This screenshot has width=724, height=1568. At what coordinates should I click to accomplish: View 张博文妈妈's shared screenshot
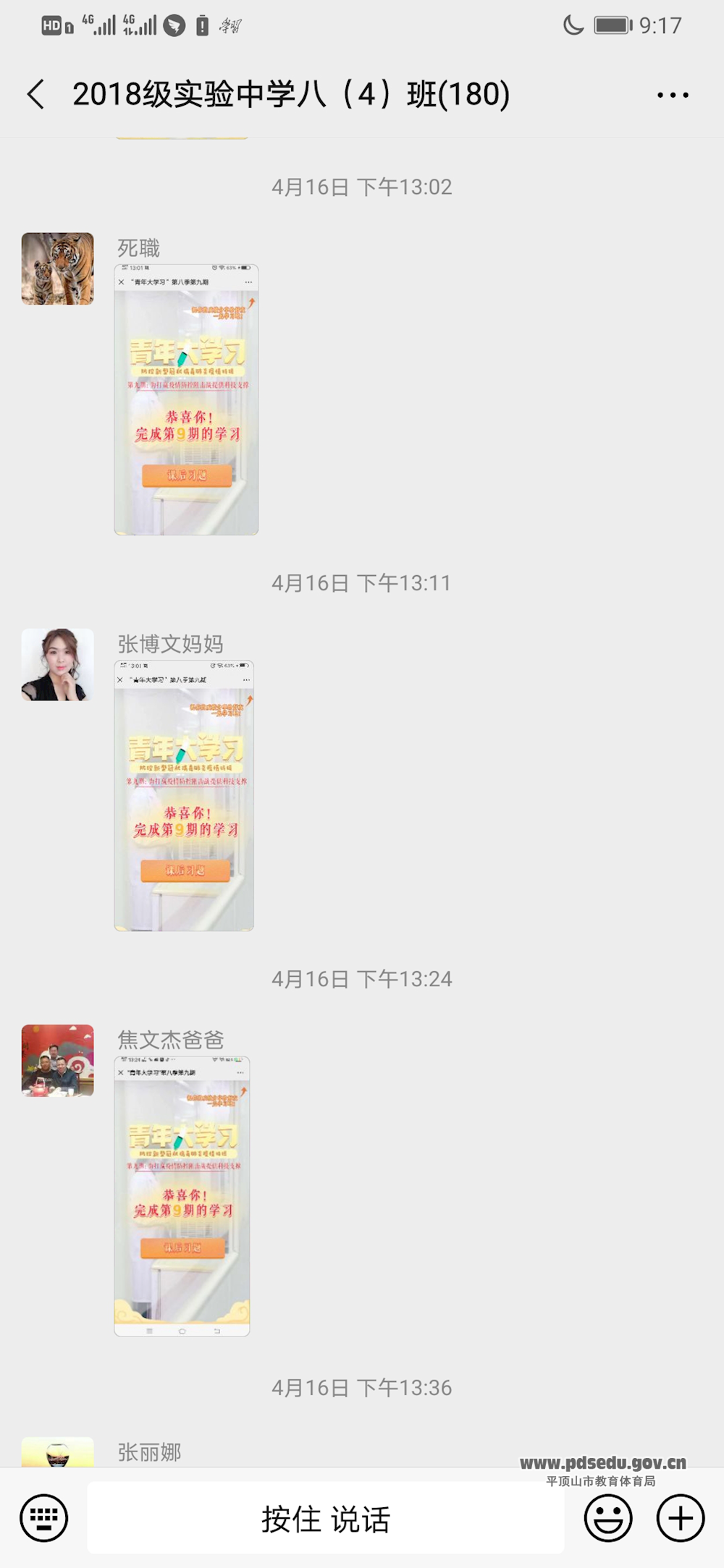pyautogui.click(x=184, y=795)
